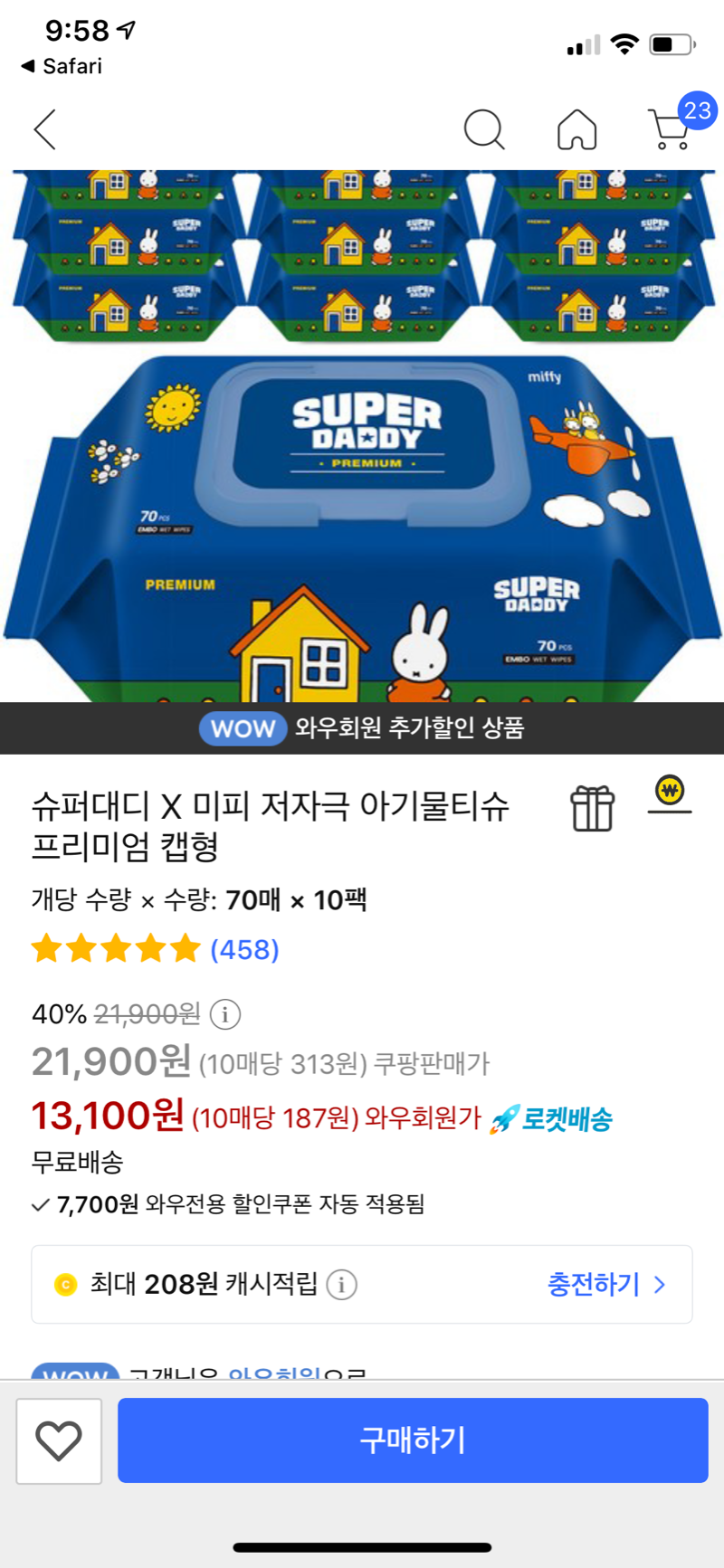
Task: Return to Safari via status bar link
Action: tap(62, 66)
